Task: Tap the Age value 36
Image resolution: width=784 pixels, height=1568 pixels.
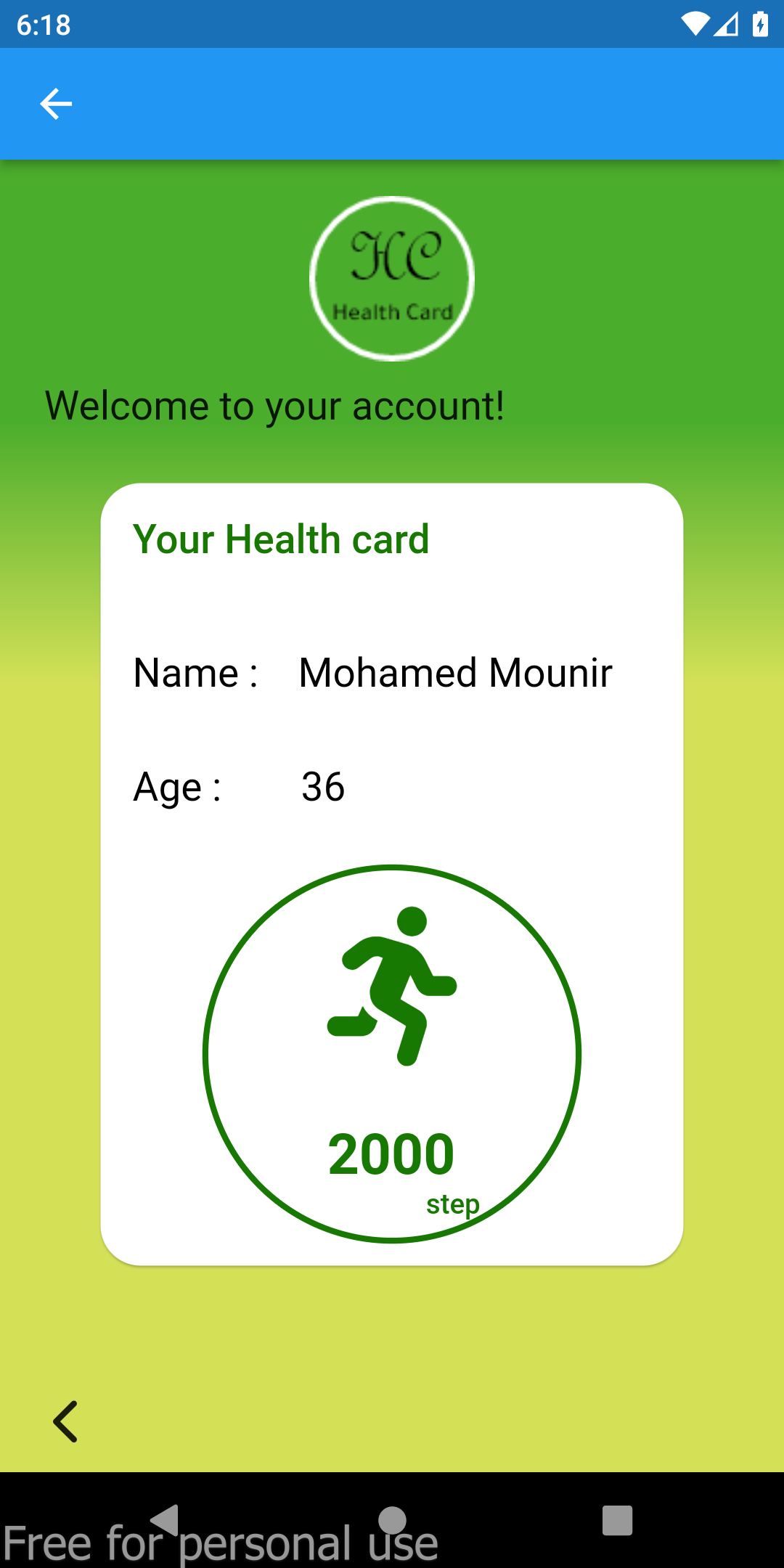Action: (x=322, y=786)
